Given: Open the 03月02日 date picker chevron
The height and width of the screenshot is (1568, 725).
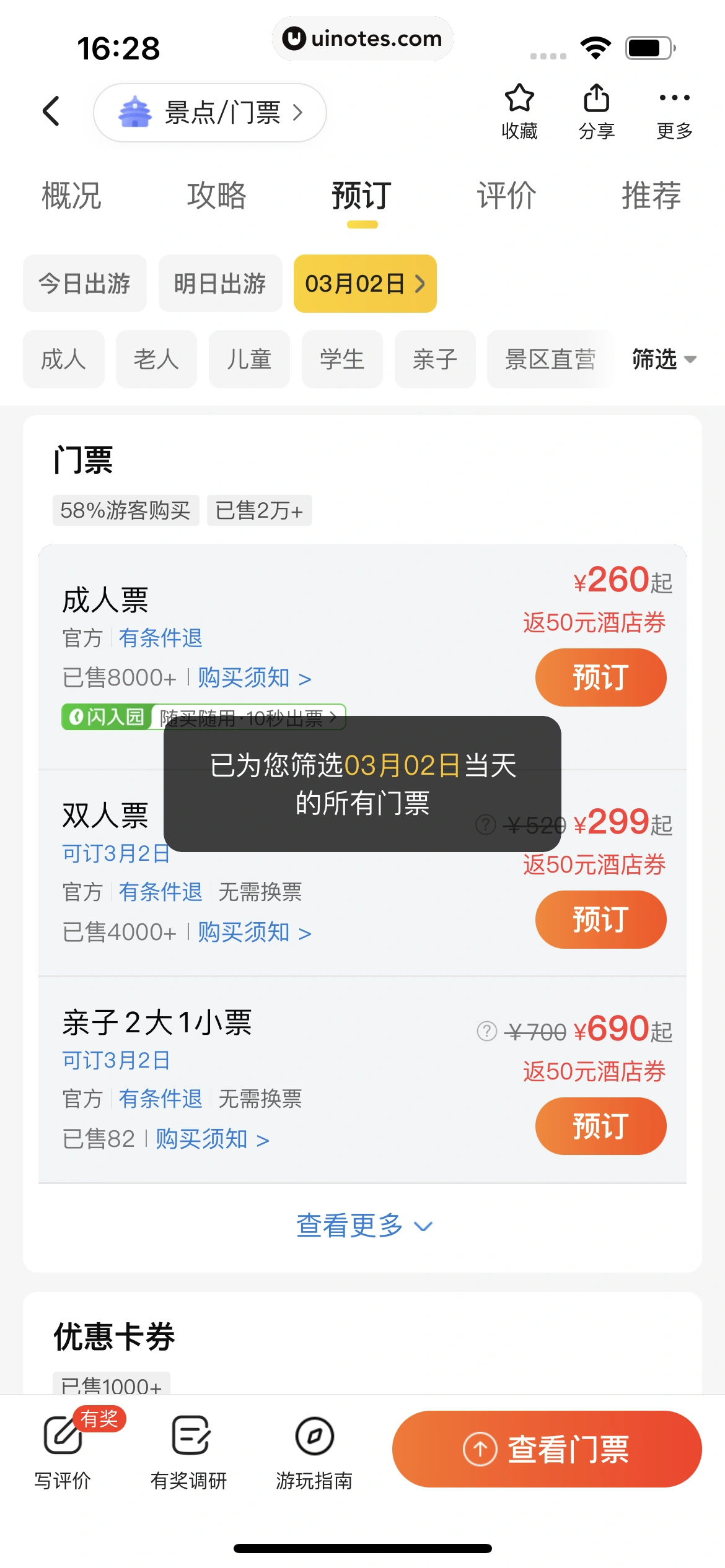Looking at the screenshot, I should tap(421, 284).
